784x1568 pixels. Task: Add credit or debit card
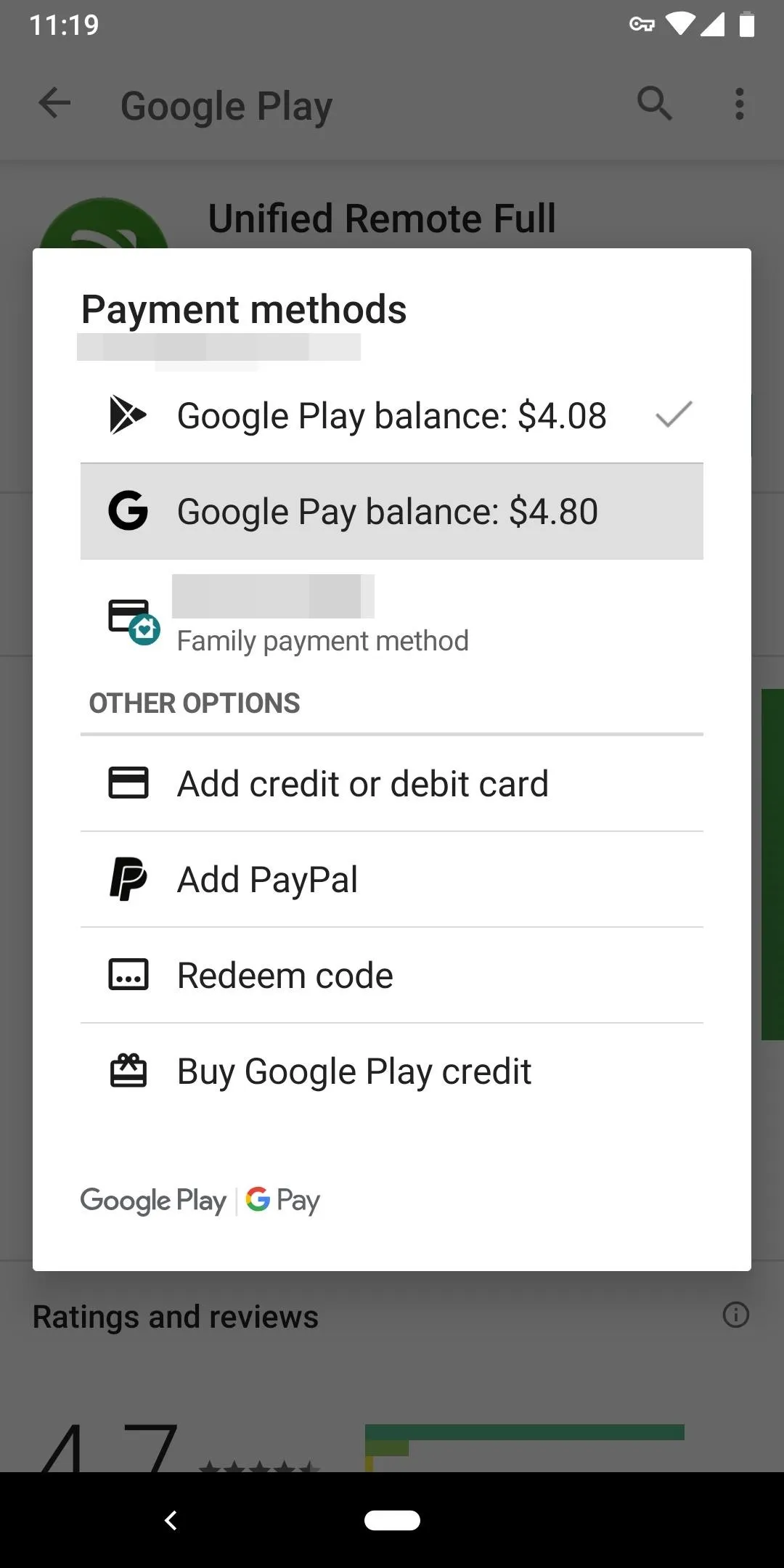tap(392, 783)
